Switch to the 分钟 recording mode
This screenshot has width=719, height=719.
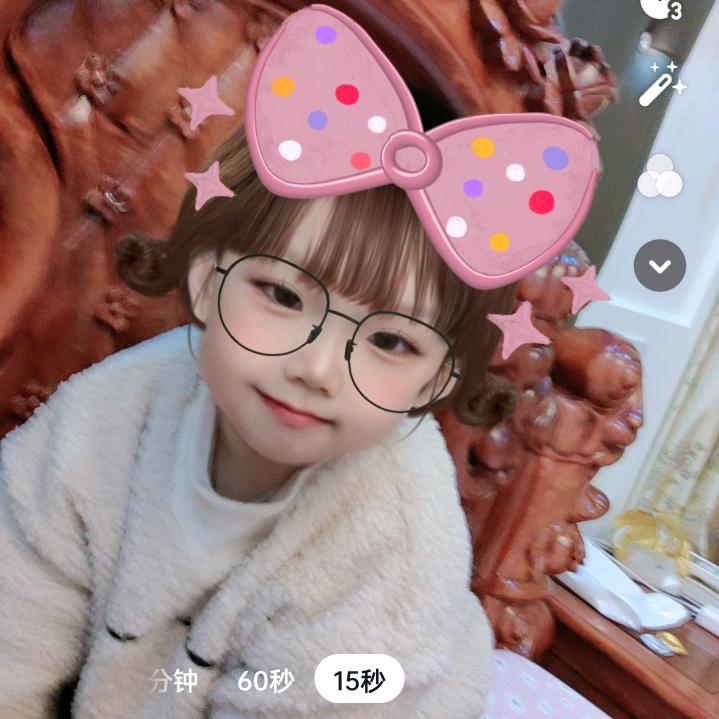[x=174, y=681]
